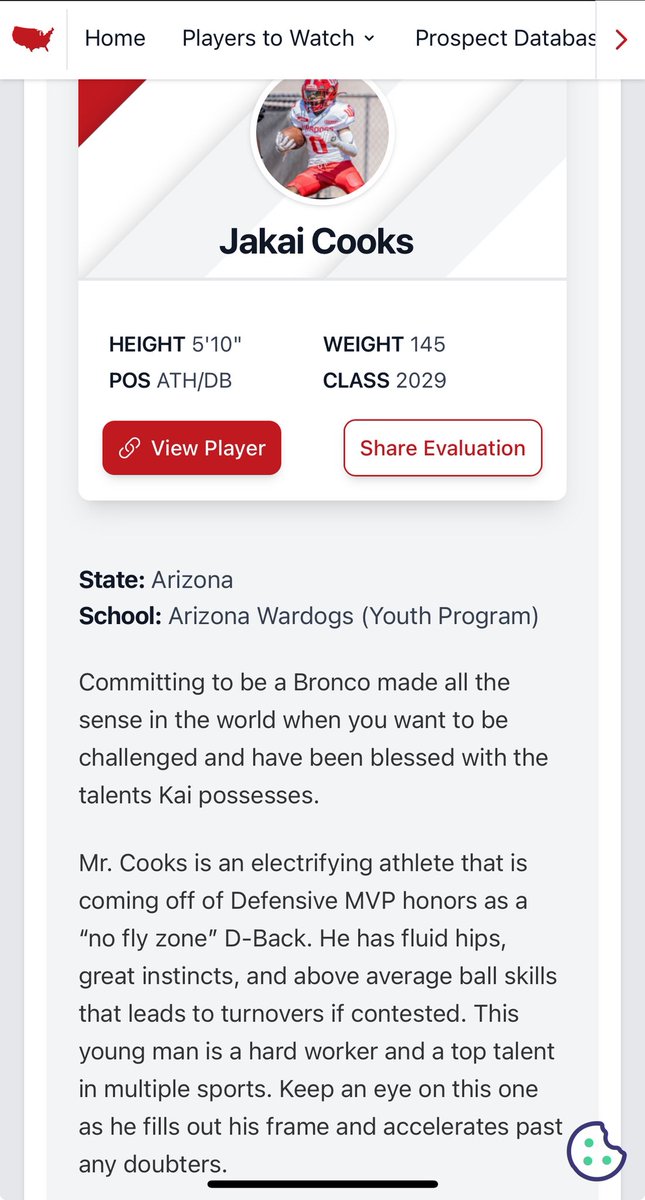Go to the Home menu item
Image resolution: width=645 pixels, height=1200 pixels.
point(115,38)
